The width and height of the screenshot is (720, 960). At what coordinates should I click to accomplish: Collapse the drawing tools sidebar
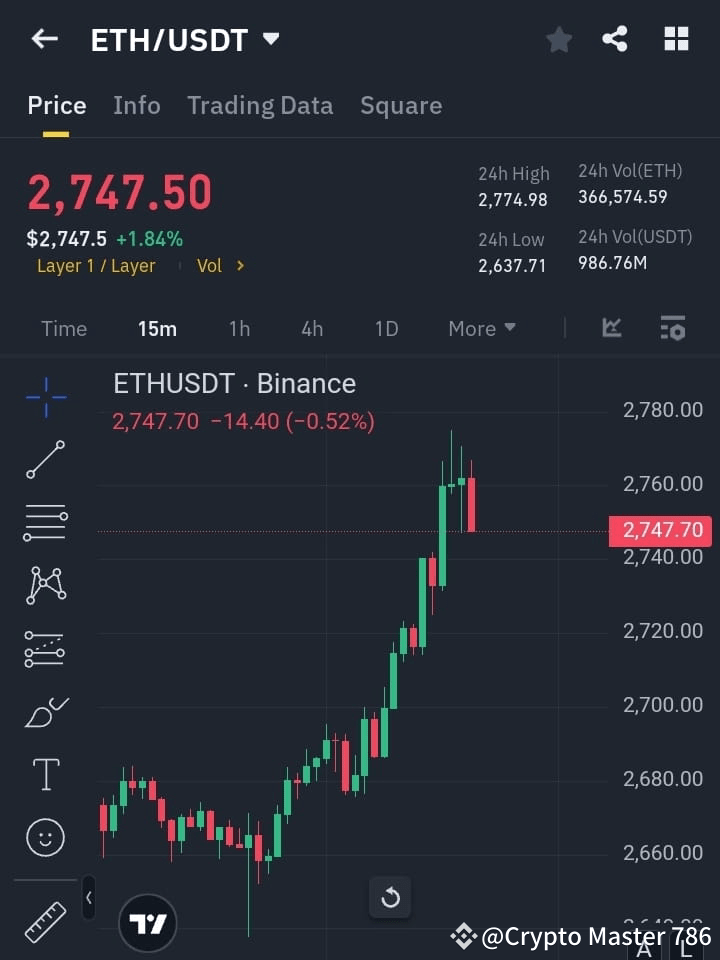pos(88,898)
